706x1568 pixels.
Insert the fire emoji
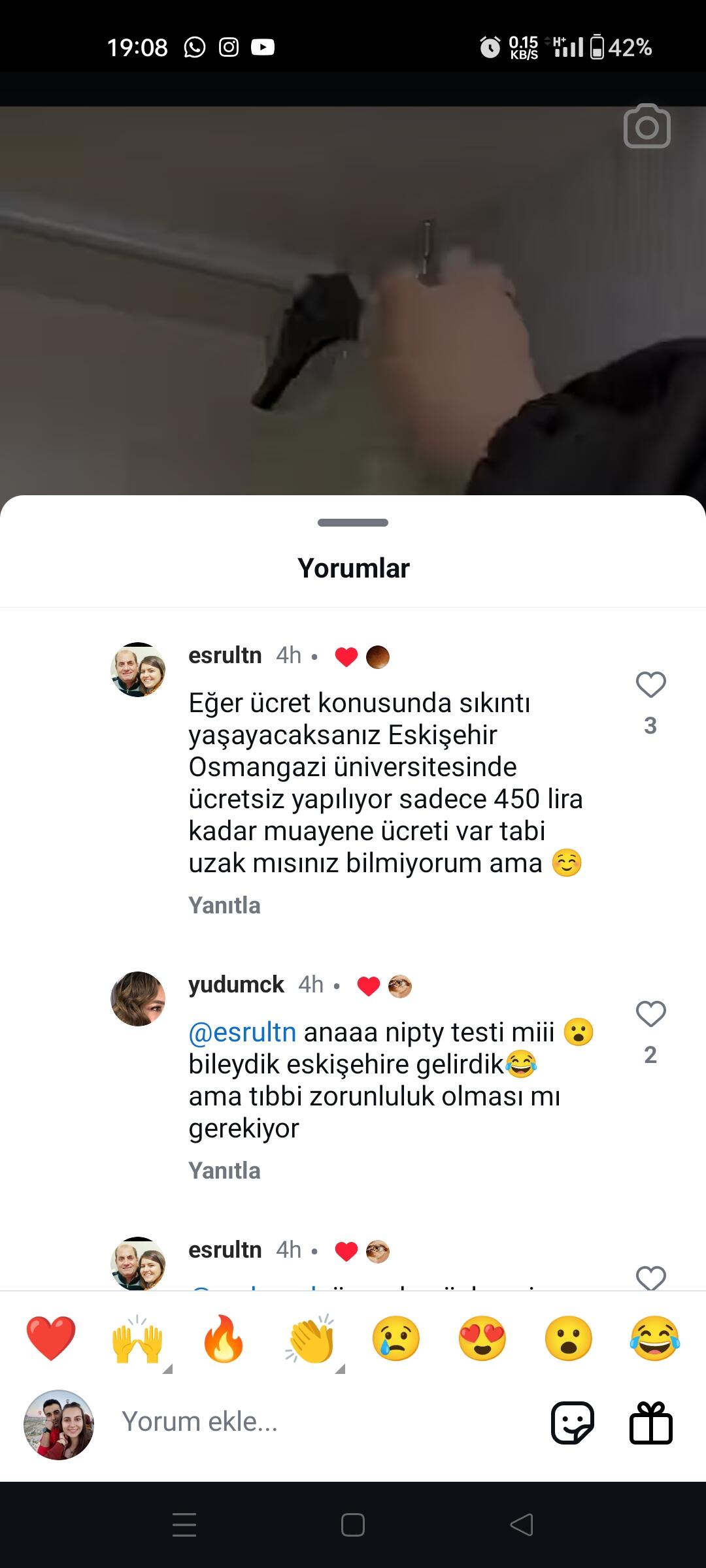coord(224,1339)
